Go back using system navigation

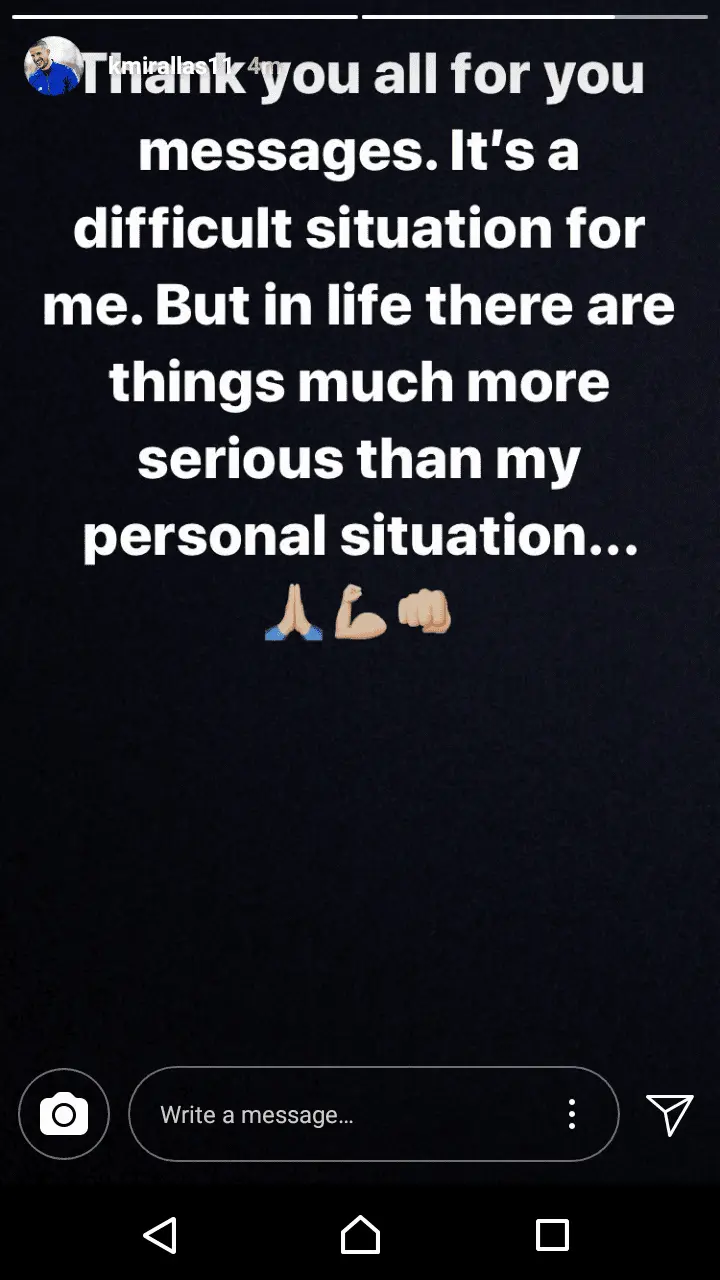tap(160, 1235)
